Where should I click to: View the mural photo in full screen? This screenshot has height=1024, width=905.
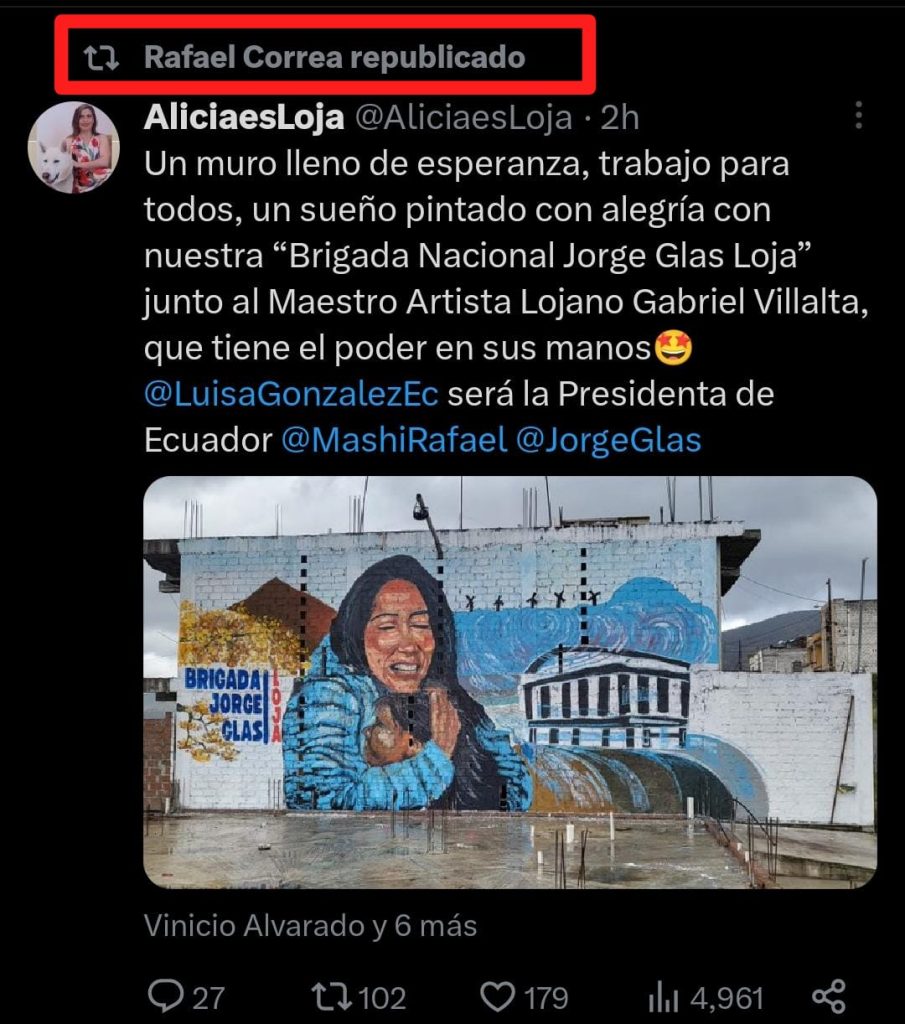coord(510,681)
